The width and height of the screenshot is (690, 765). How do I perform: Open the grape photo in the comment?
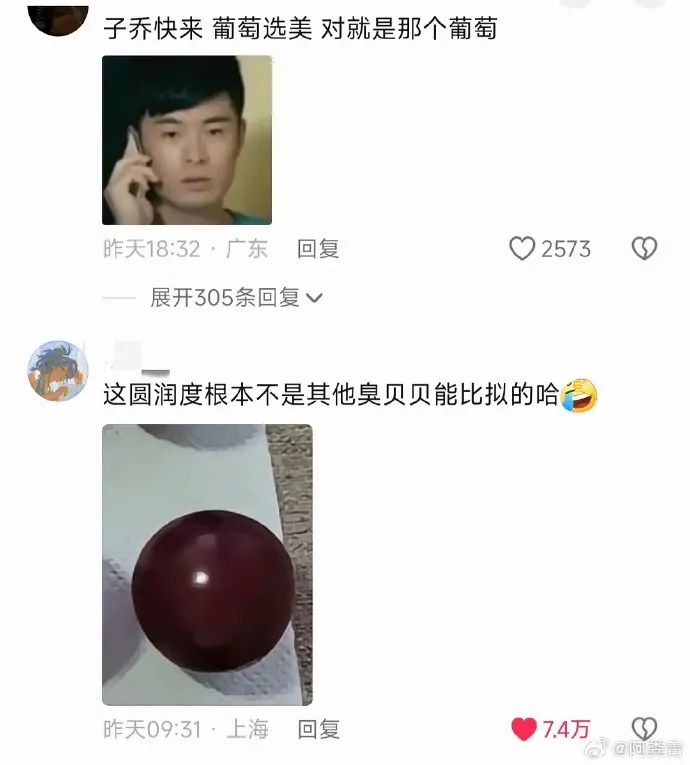coord(207,564)
